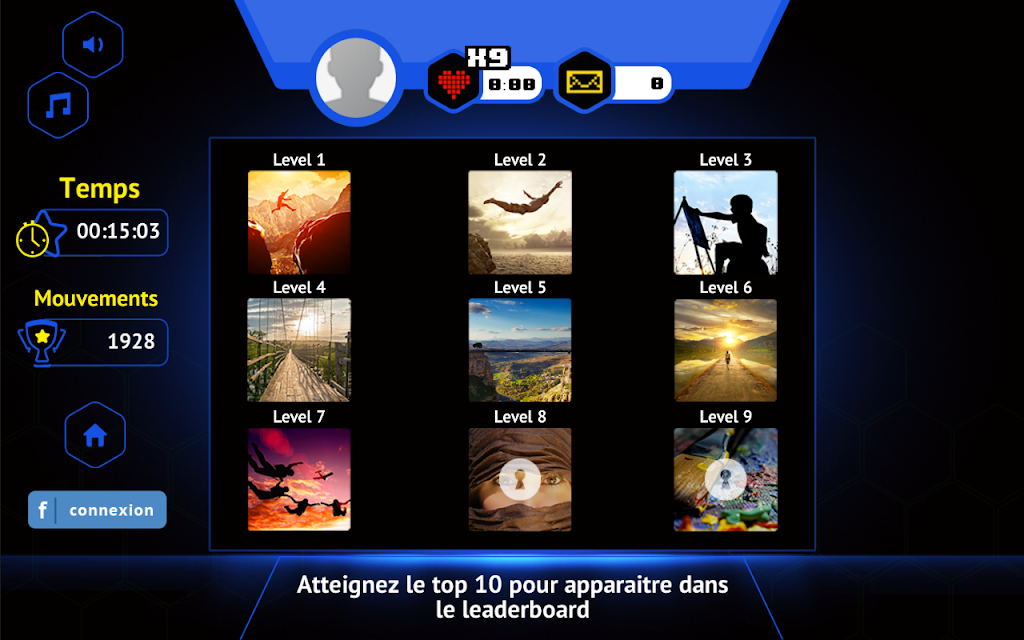The image size is (1024, 640).
Task: Tap the red heart lives icon
Action: pos(454,82)
